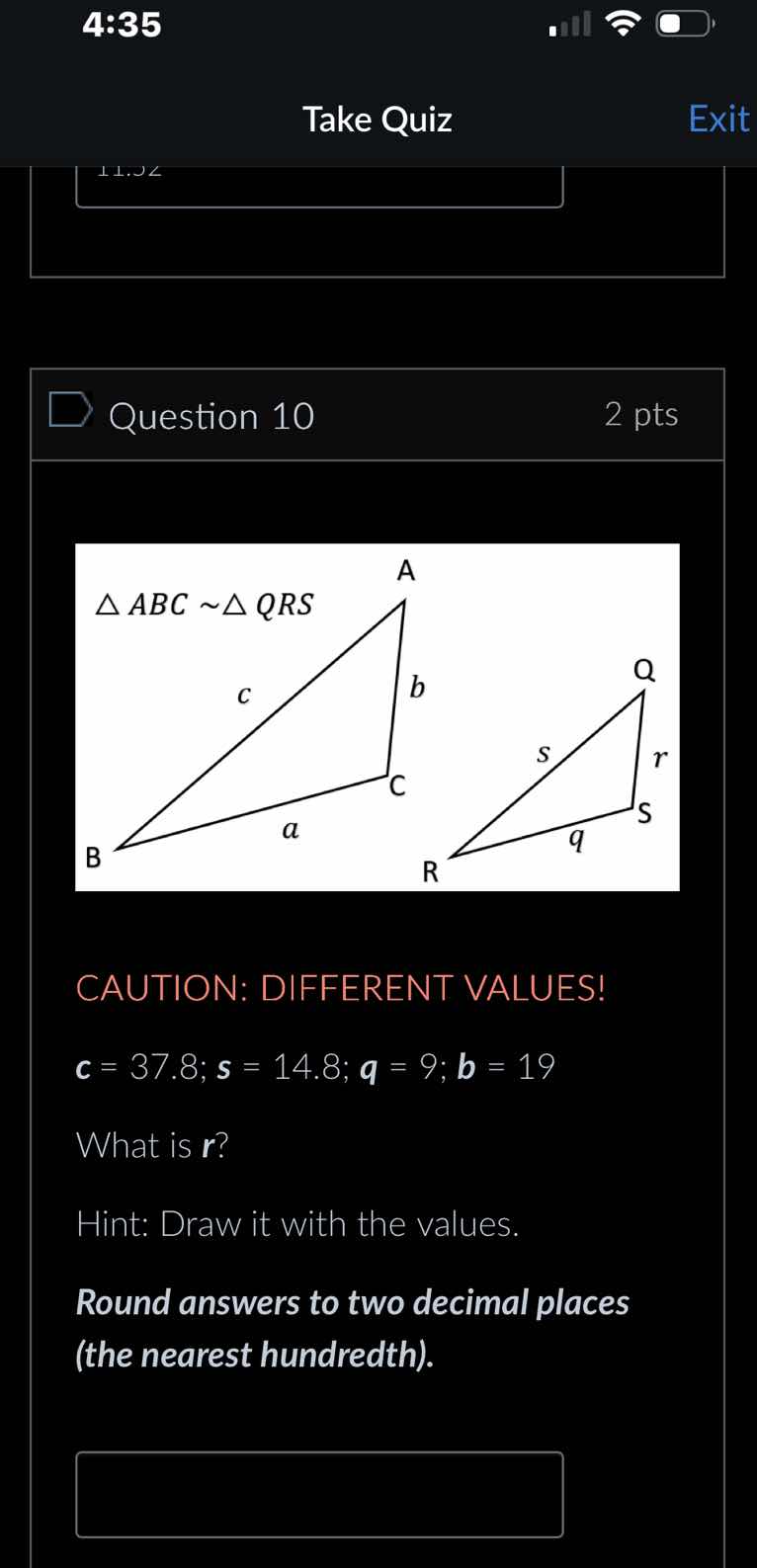Tap the answer input field for r
Image resolution: width=757 pixels, height=1568 pixels.
point(318,1494)
